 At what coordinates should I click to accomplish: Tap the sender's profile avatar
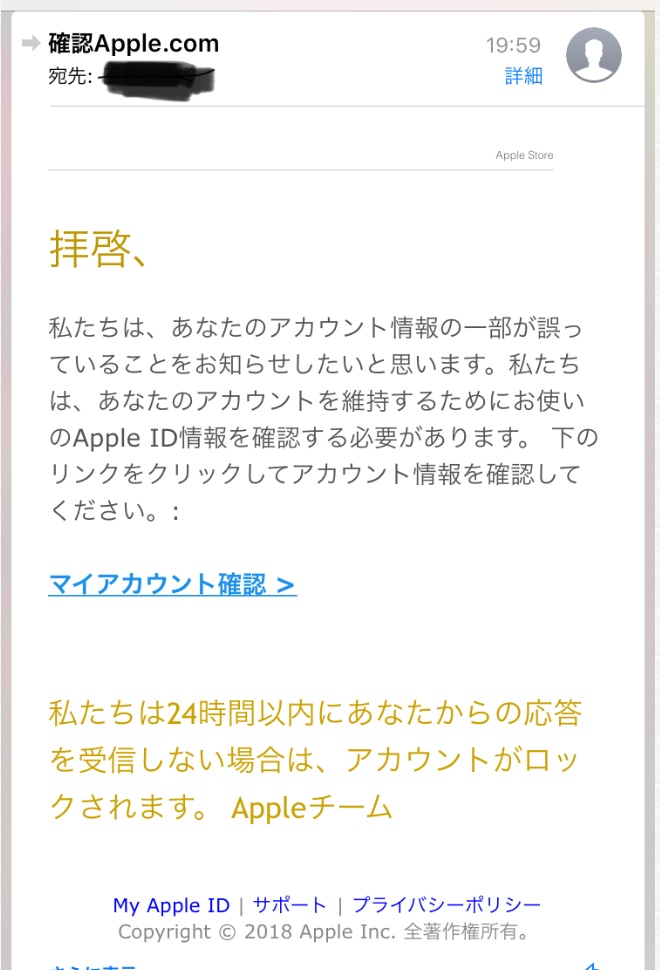[x=593, y=55]
